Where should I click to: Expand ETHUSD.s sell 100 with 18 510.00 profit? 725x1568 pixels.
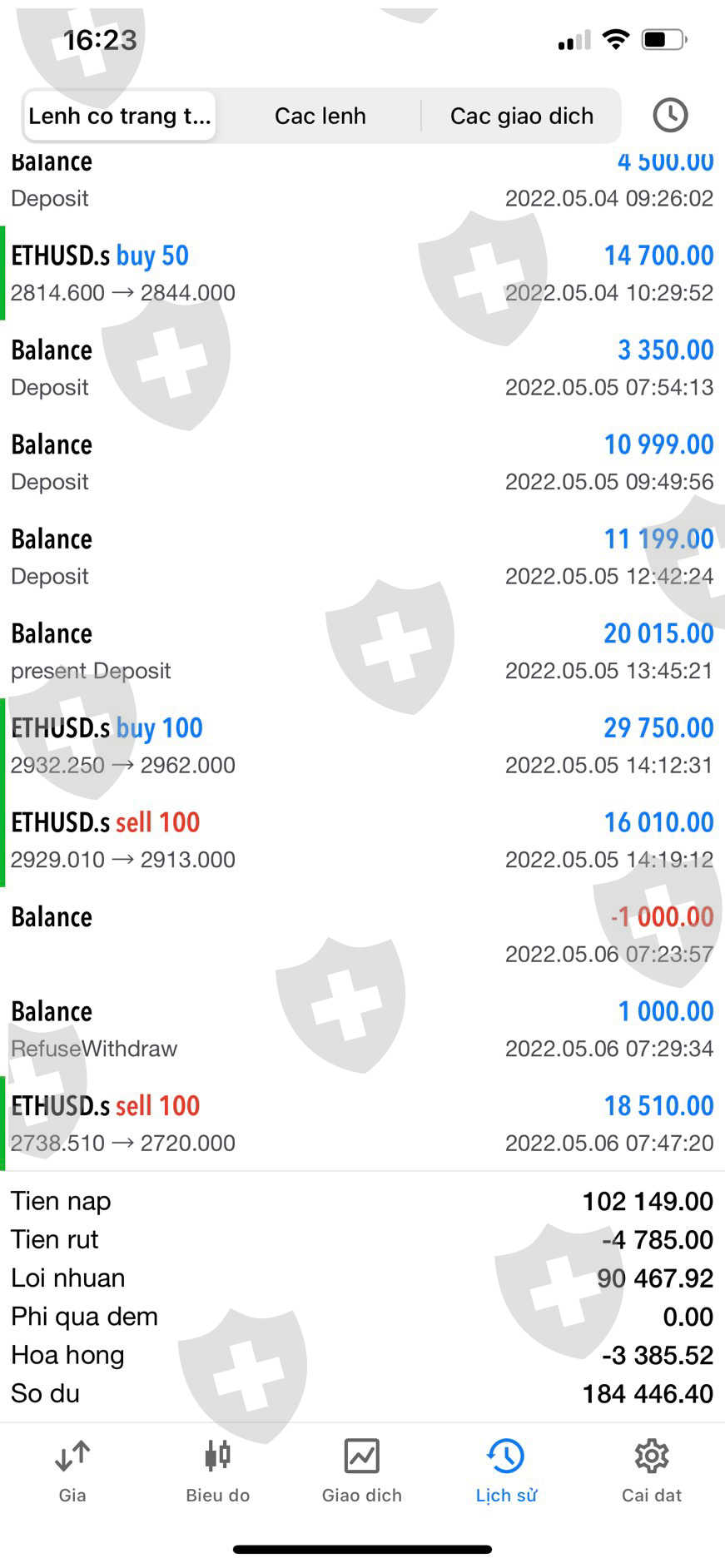[x=362, y=1124]
